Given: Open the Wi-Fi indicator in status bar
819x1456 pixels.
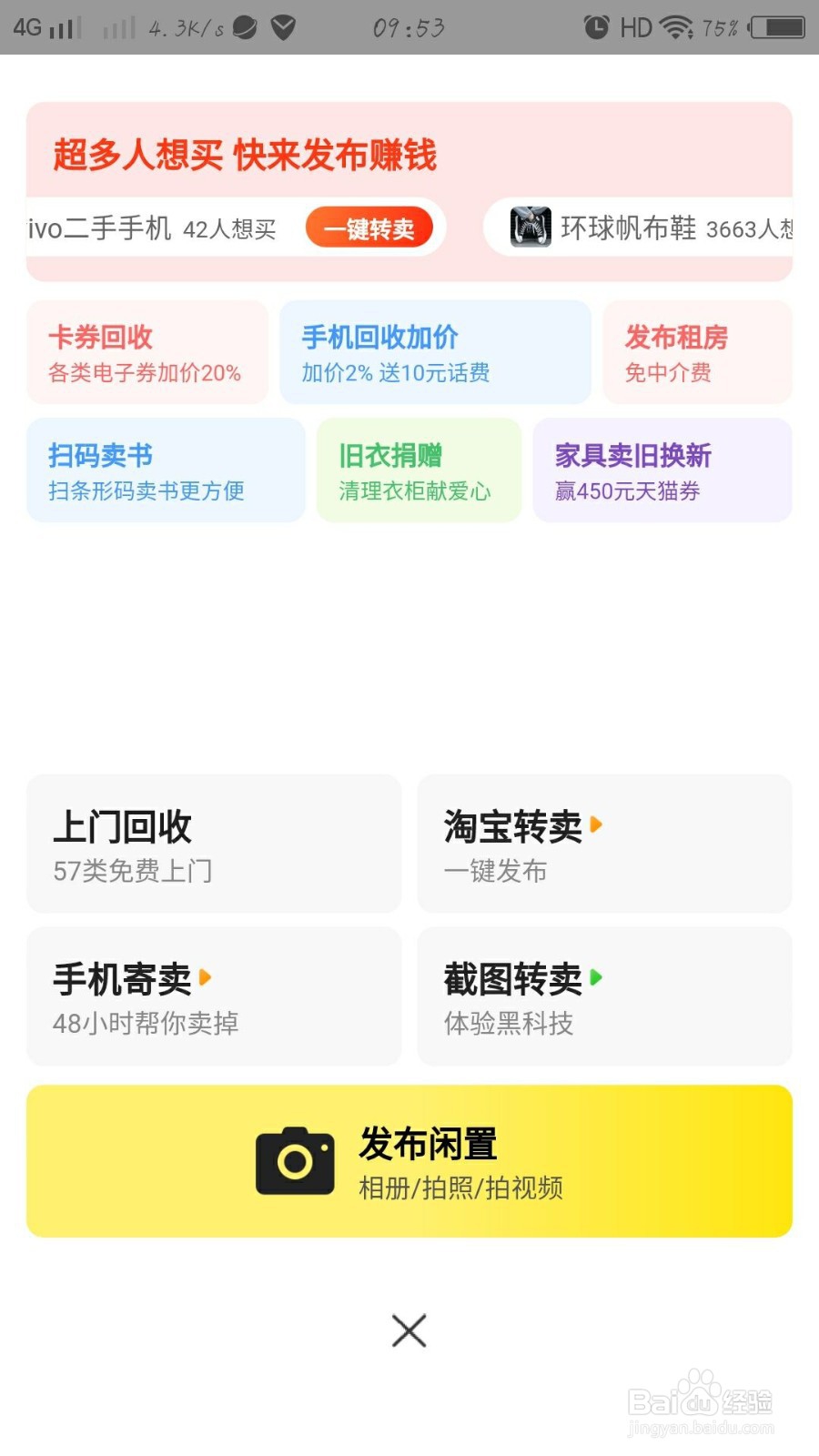Looking at the screenshot, I should [673, 27].
